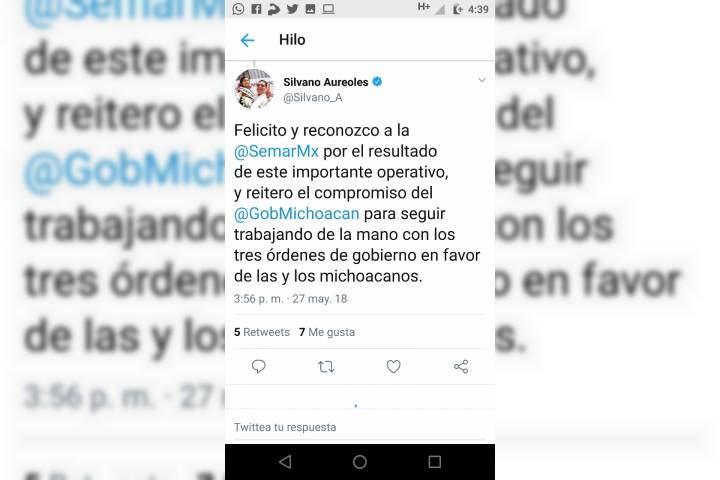Retweet Silvano Aureoles' tweet
The height and width of the screenshot is (480, 720).
pos(326,367)
